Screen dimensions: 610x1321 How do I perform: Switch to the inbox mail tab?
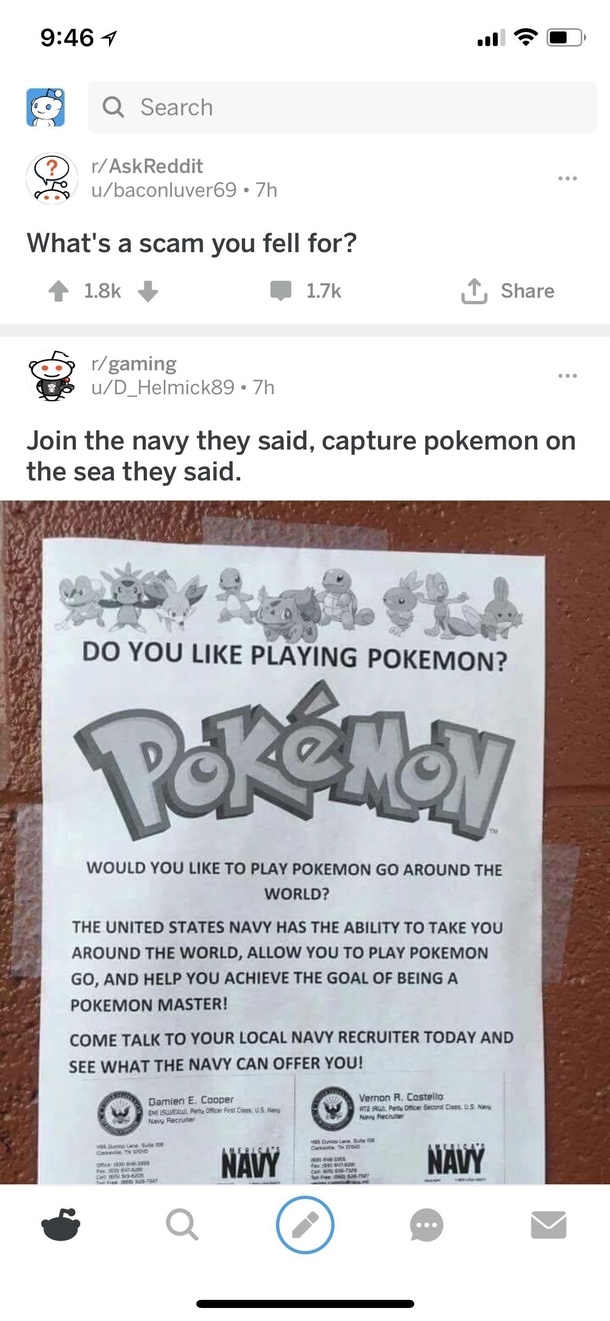pyautogui.click(x=548, y=1225)
